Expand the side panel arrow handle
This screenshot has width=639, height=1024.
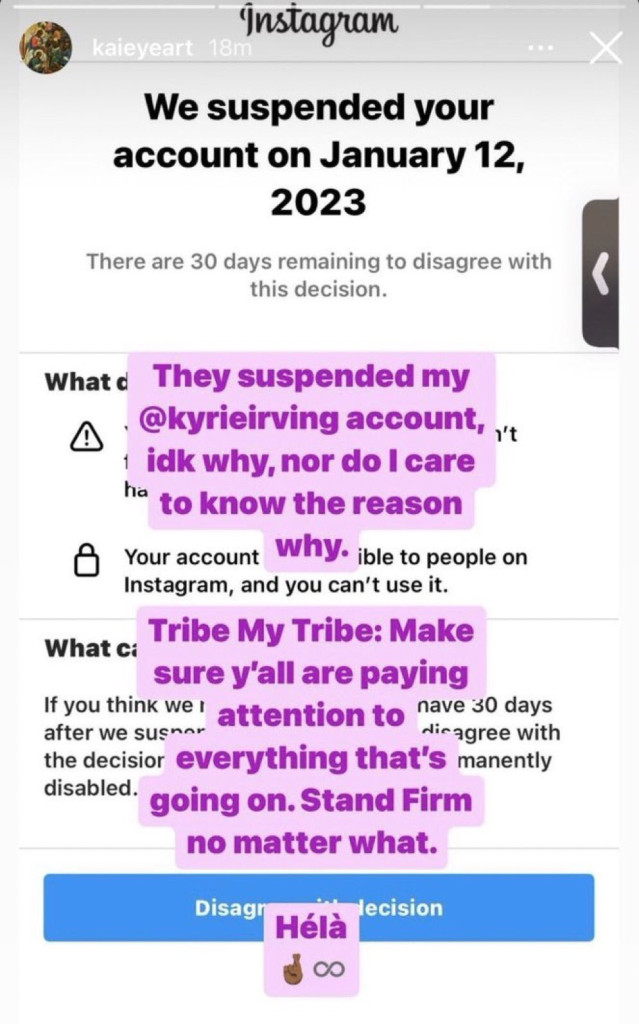coord(601,273)
